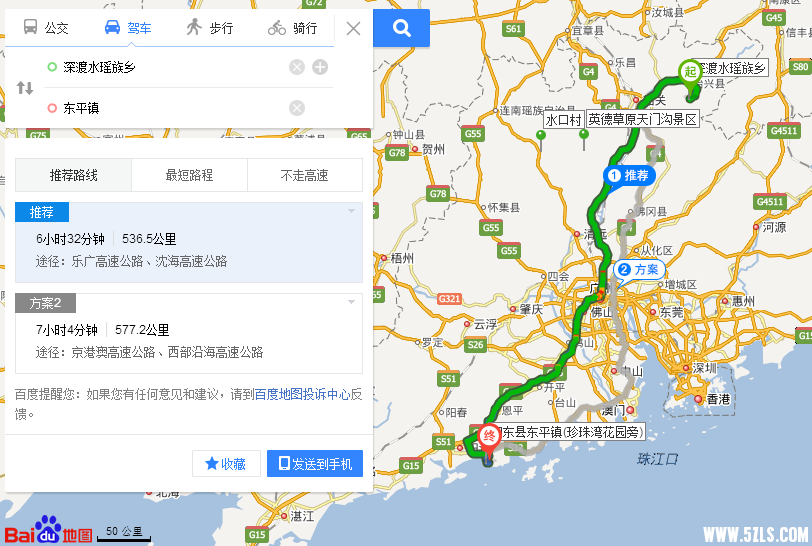Viewport: 812px width, 546px height.
Task: Add a waypoint with the plus icon
Action: pos(320,67)
